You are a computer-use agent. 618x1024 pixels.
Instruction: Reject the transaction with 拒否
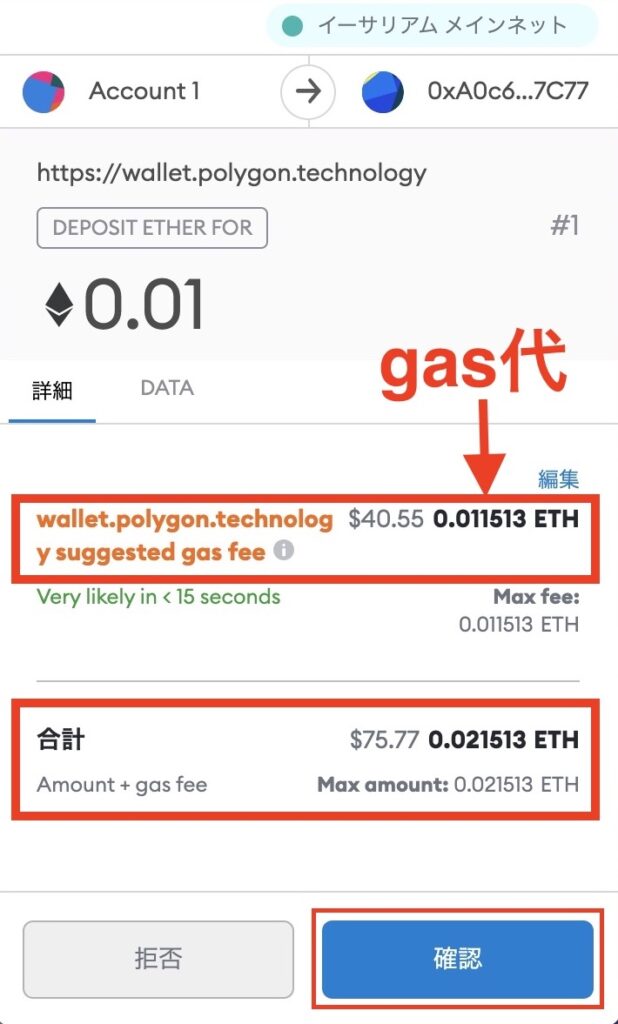[158, 959]
